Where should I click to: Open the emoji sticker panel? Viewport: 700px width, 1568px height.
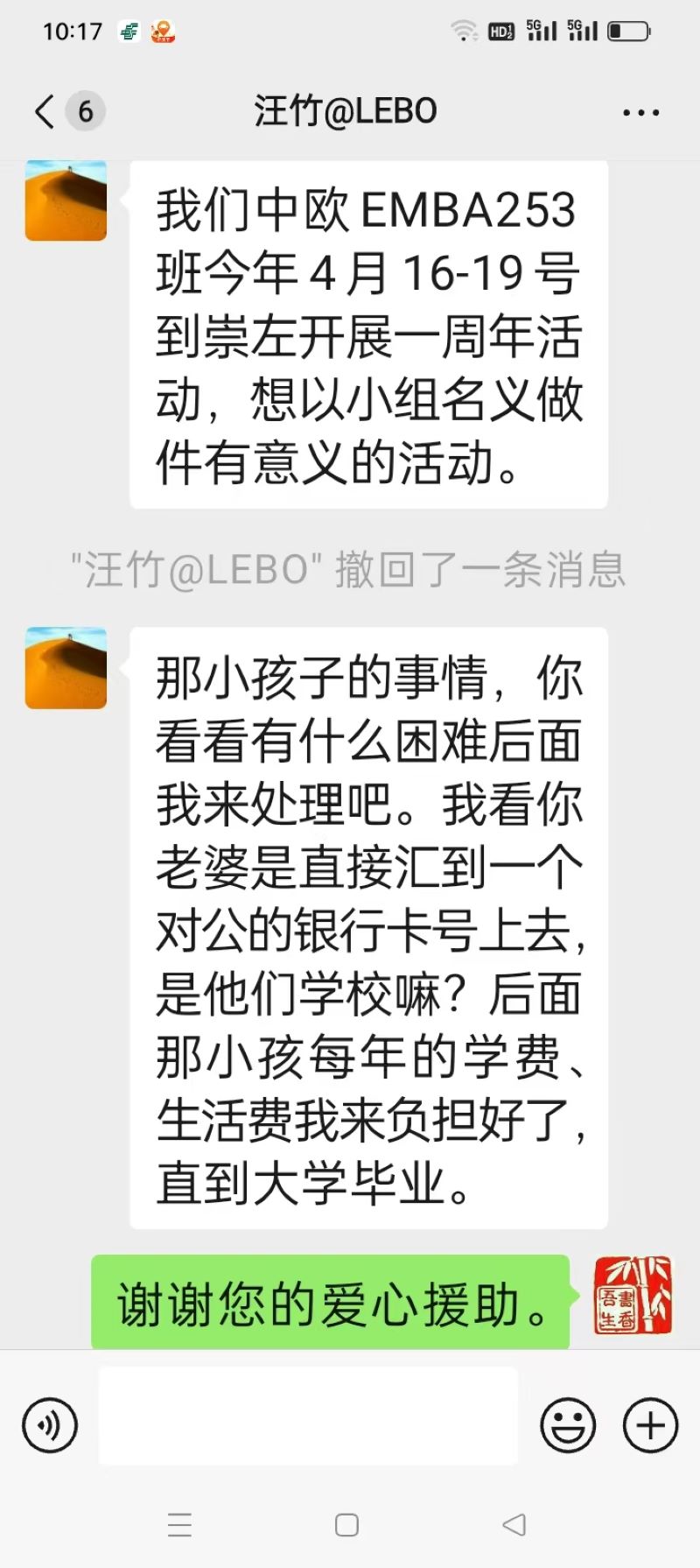click(x=568, y=1425)
